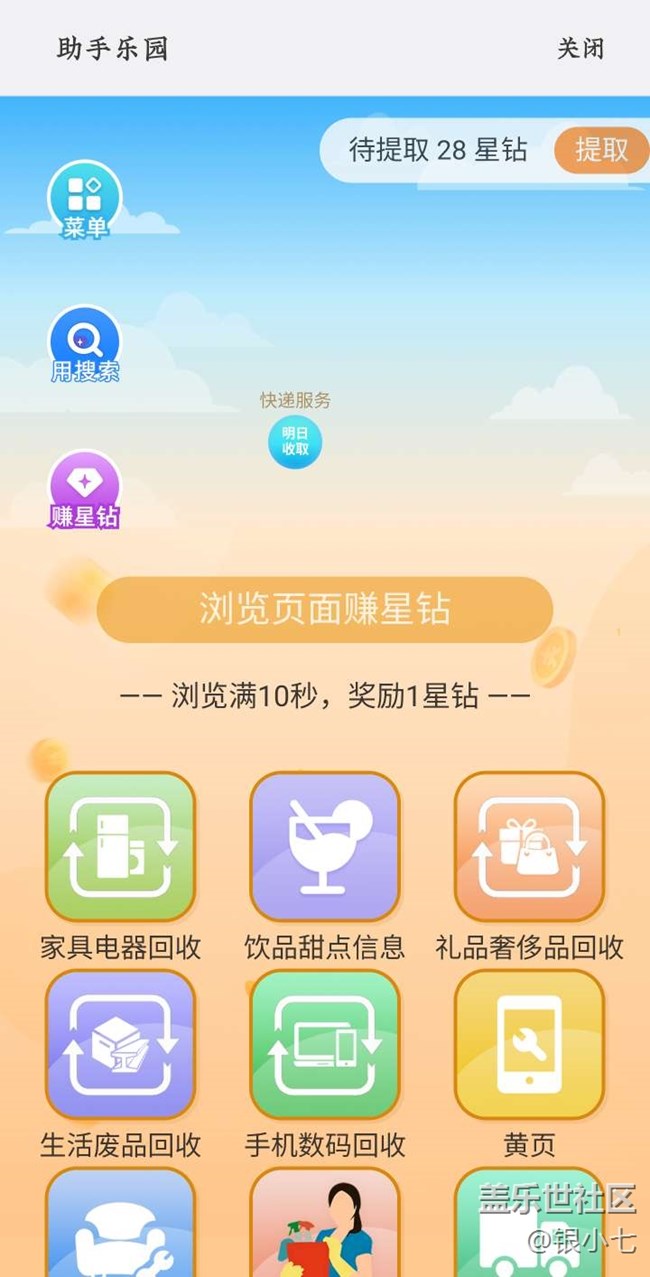Open the 黄页 tile
This screenshot has height=1277, width=650.
pyautogui.click(x=529, y=1044)
